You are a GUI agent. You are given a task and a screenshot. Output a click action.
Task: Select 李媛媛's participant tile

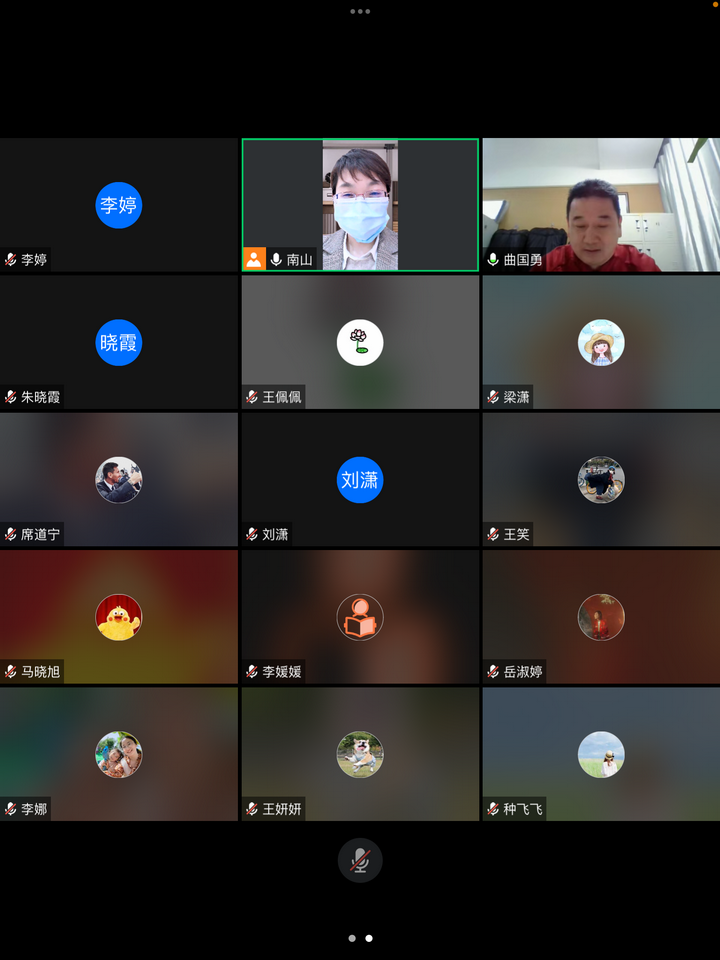click(360, 616)
